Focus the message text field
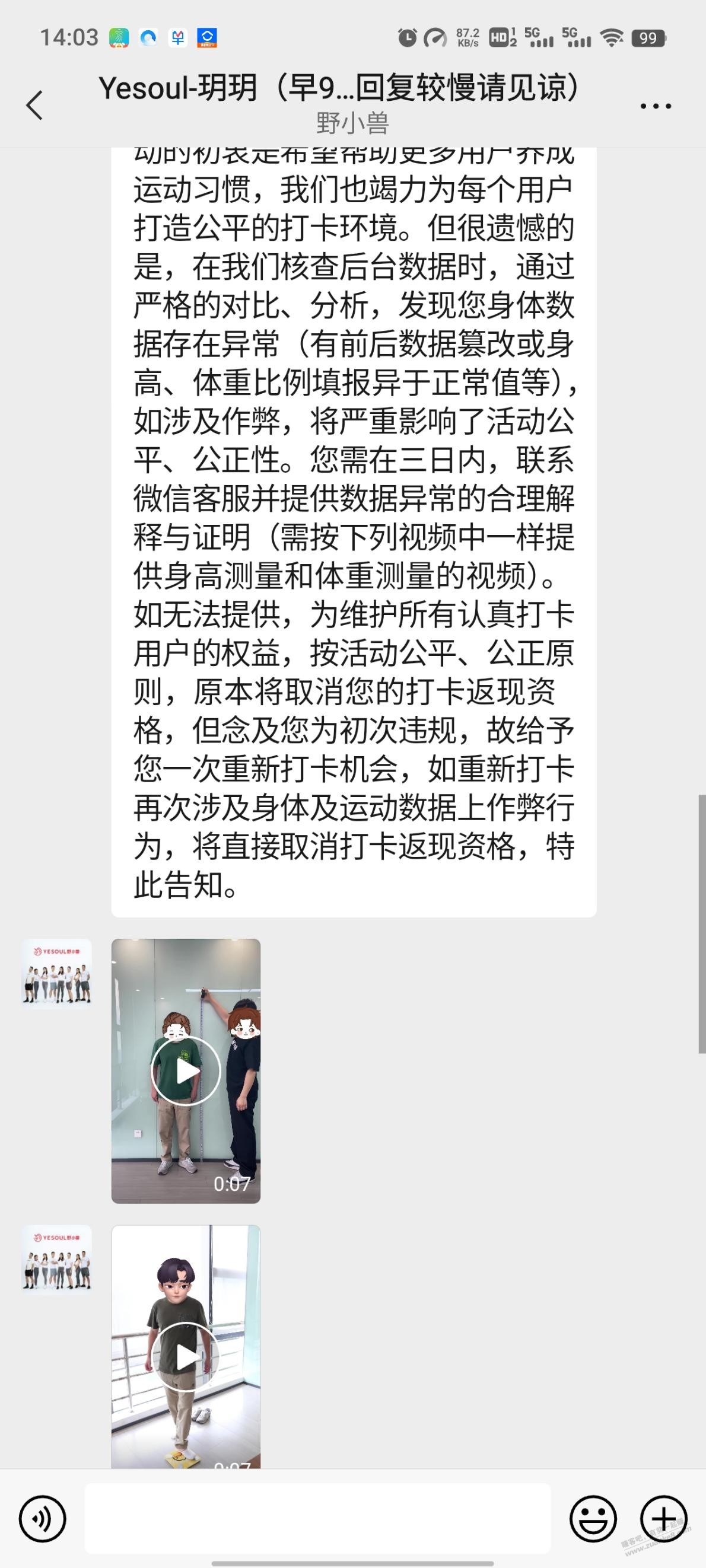The image size is (706, 1568). 317,1518
